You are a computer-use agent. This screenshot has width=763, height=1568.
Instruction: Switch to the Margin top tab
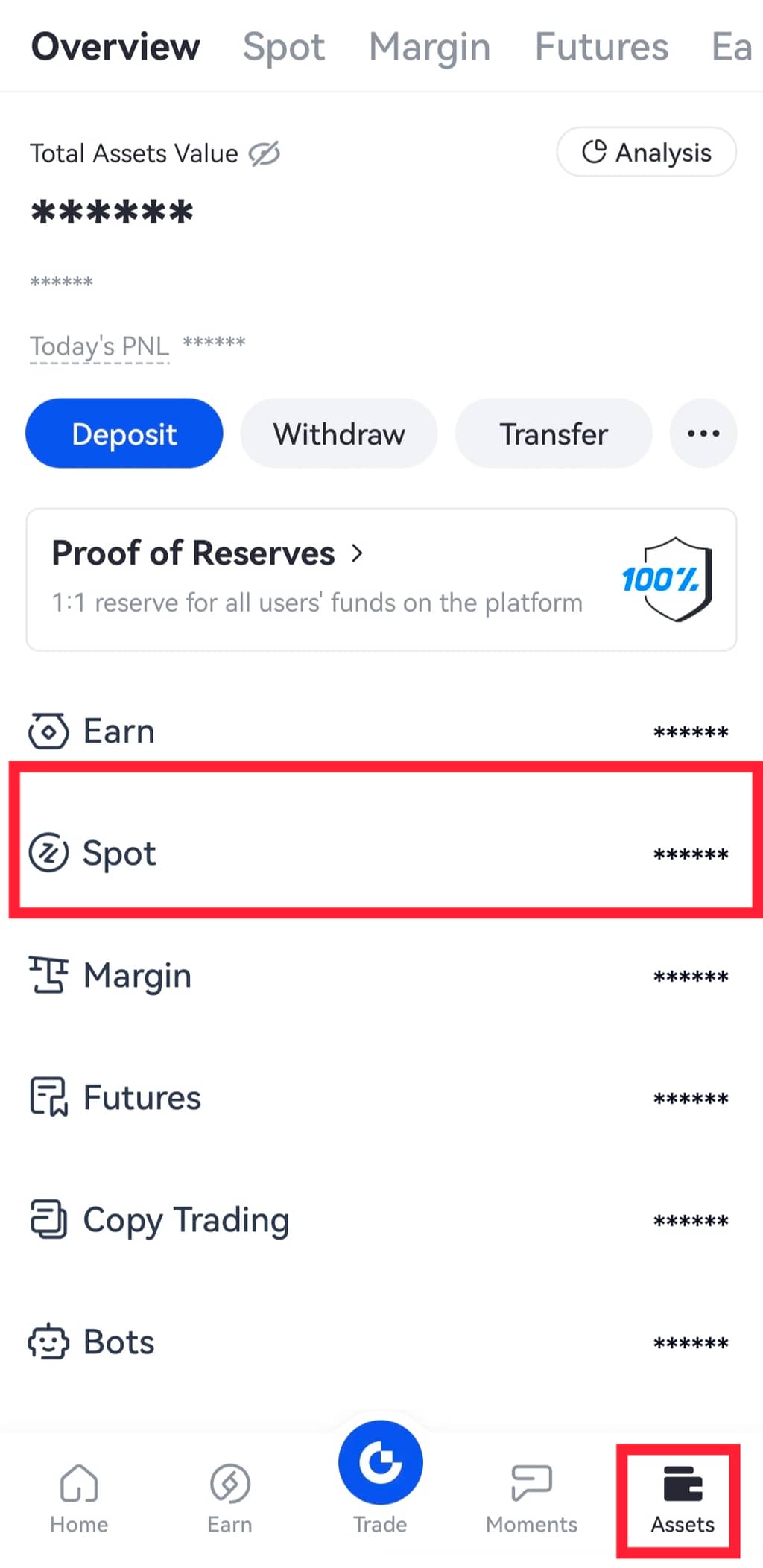coord(430,47)
